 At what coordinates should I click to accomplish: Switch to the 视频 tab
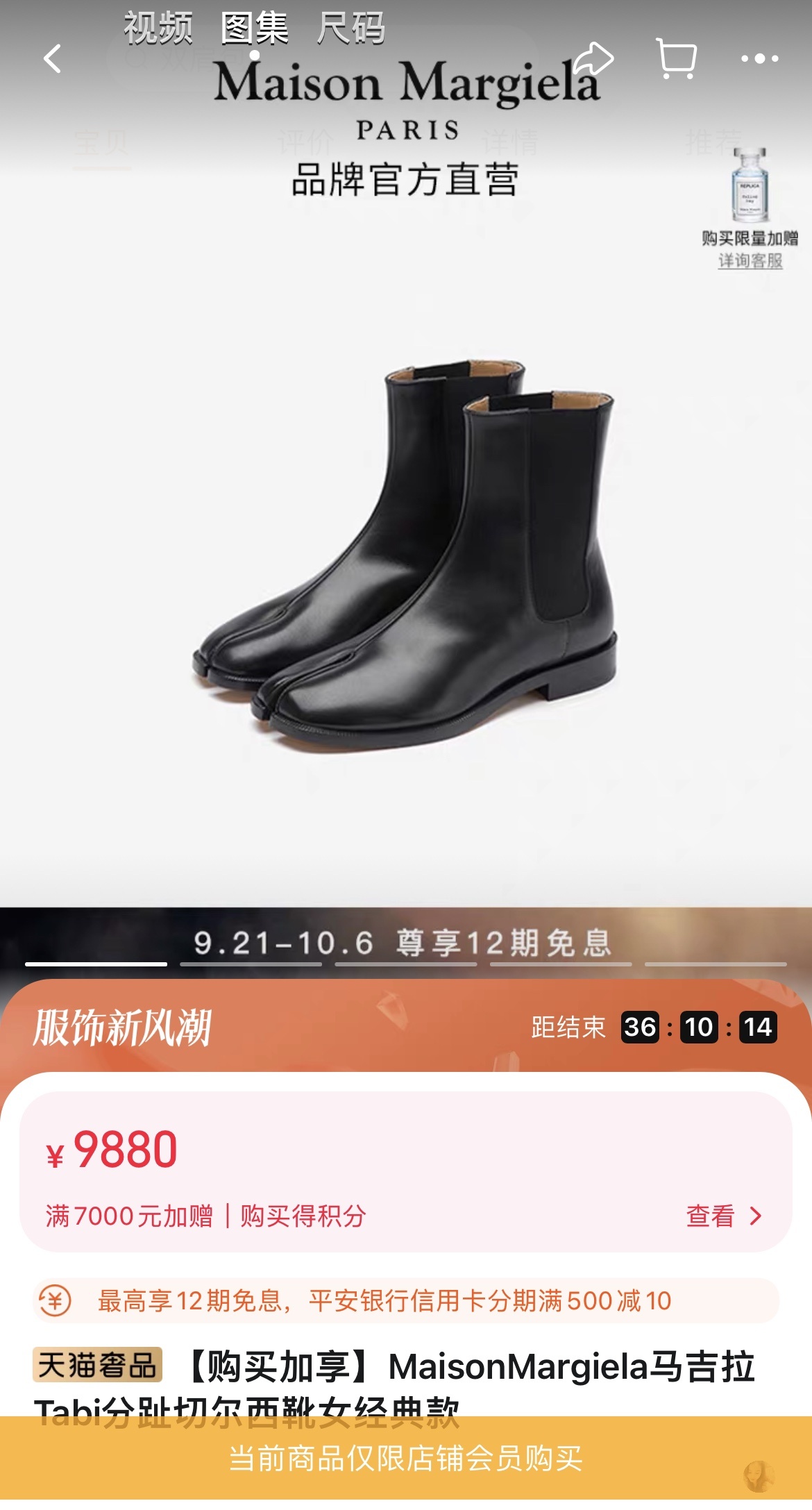pyautogui.click(x=158, y=28)
